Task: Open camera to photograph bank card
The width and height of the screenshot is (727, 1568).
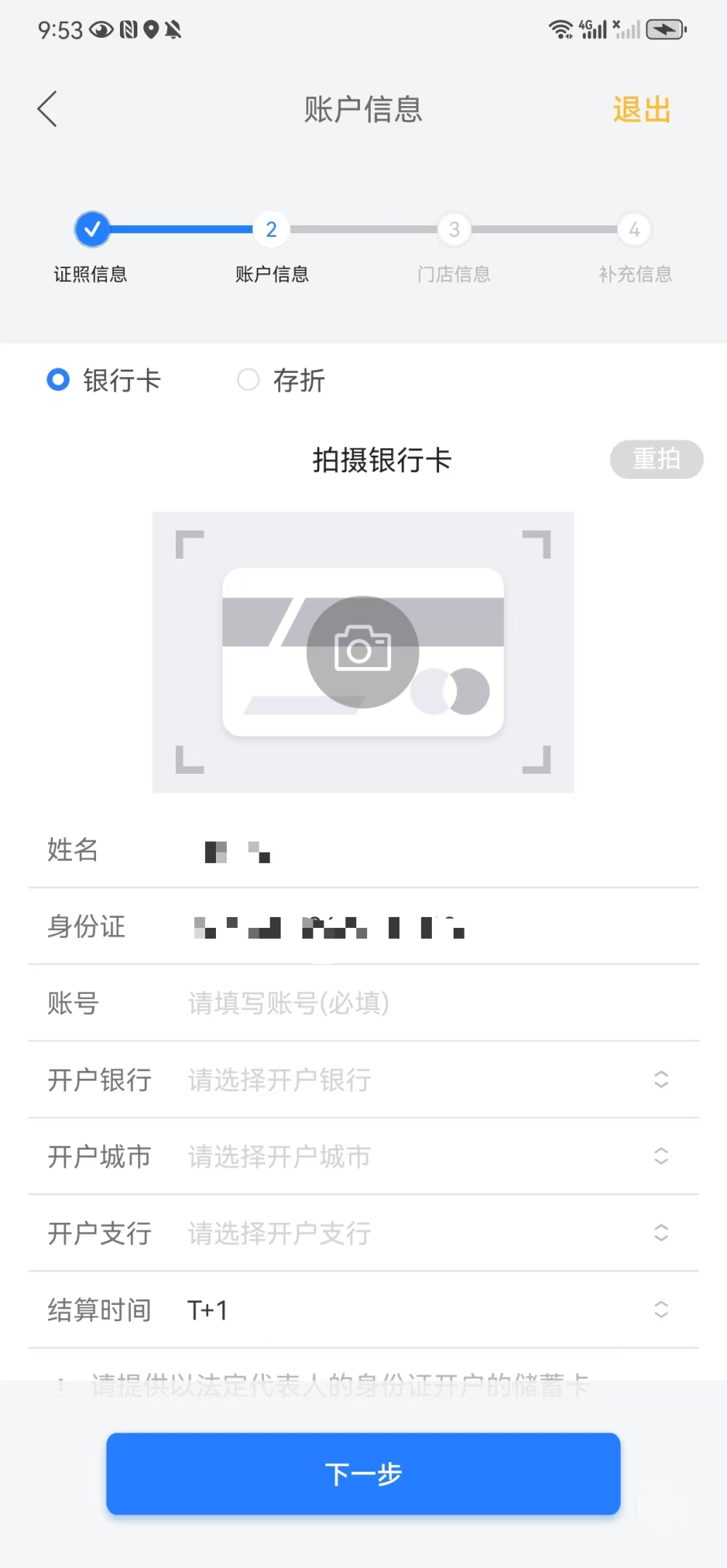Action: click(x=363, y=652)
